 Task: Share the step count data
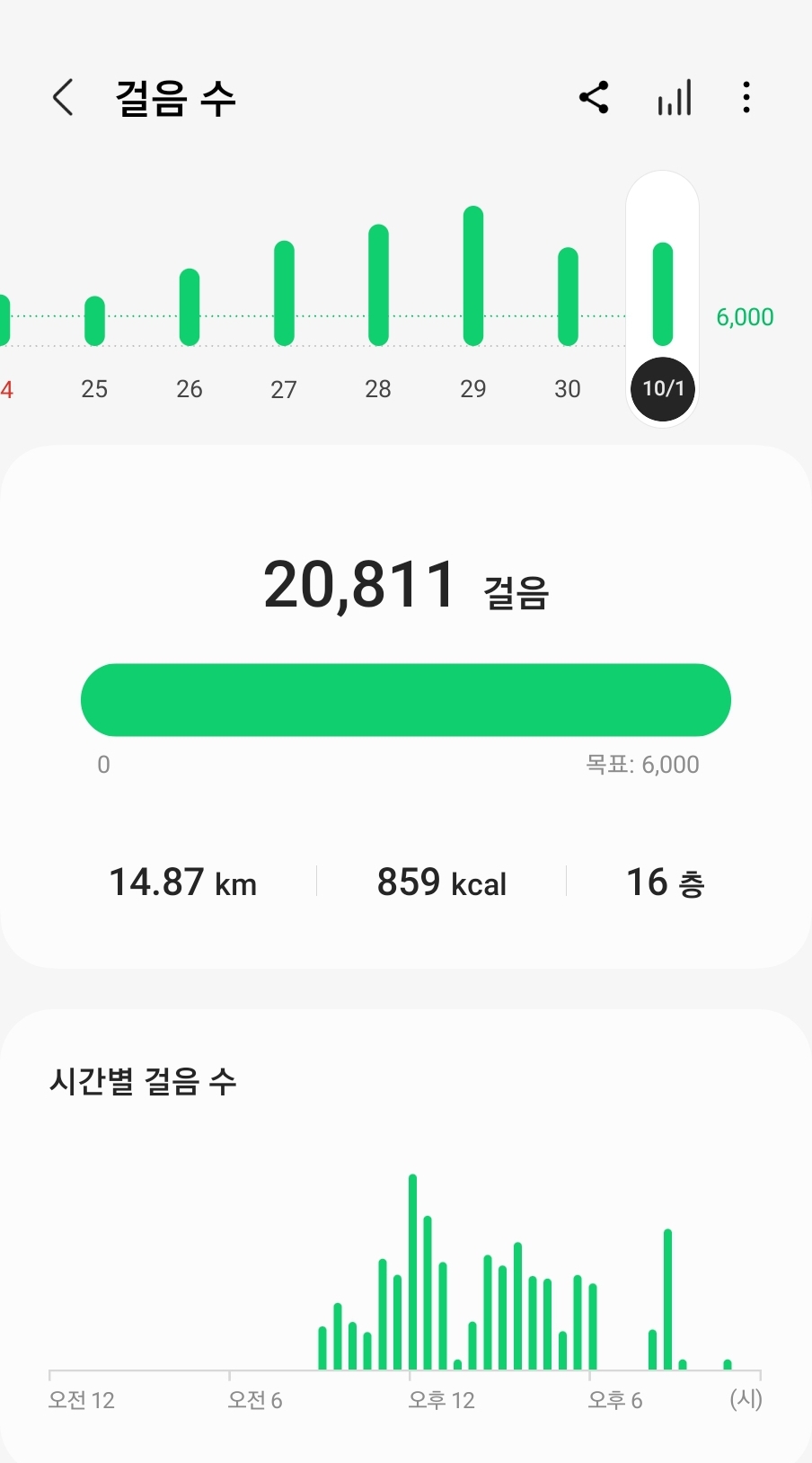(x=594, y=97)
